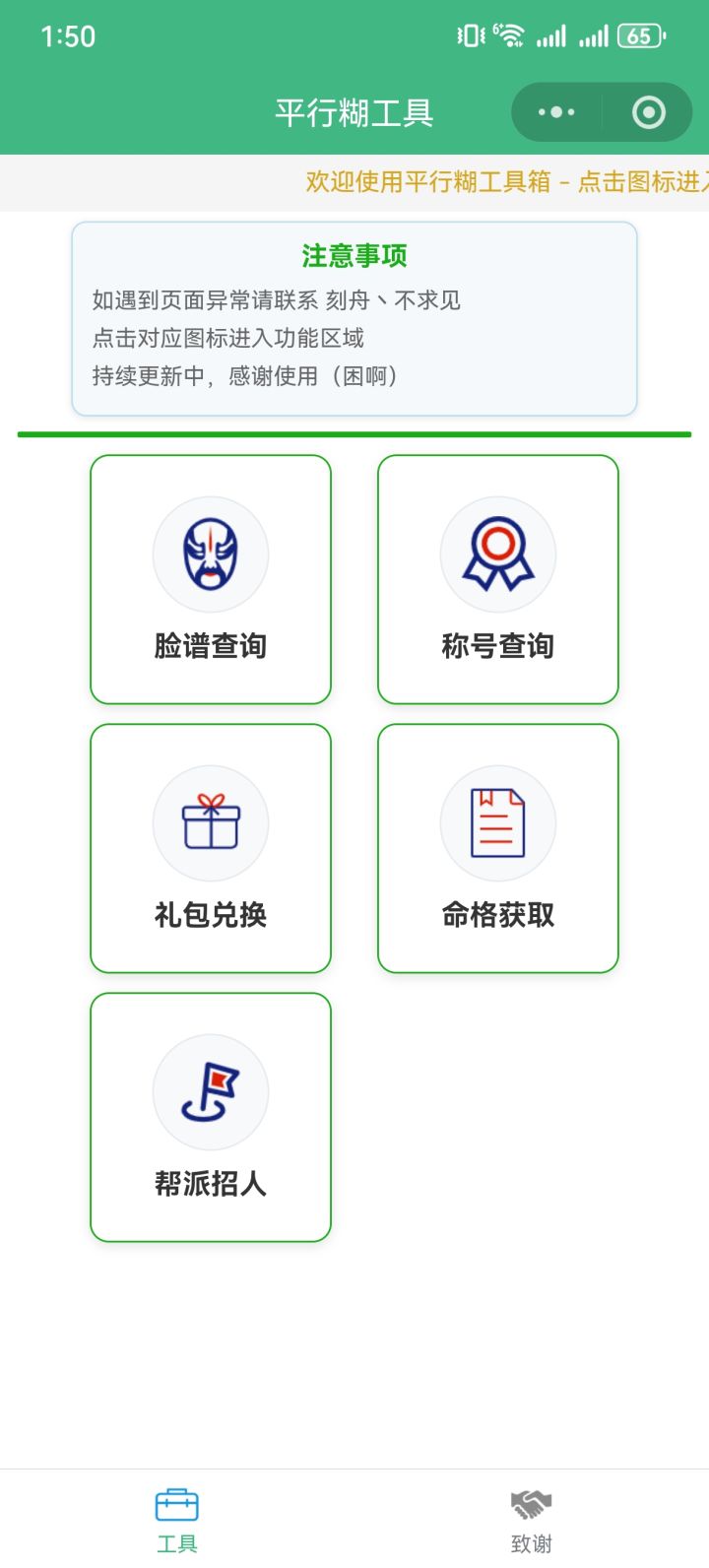Open 命格获取 via the document icon

point(497,822)
